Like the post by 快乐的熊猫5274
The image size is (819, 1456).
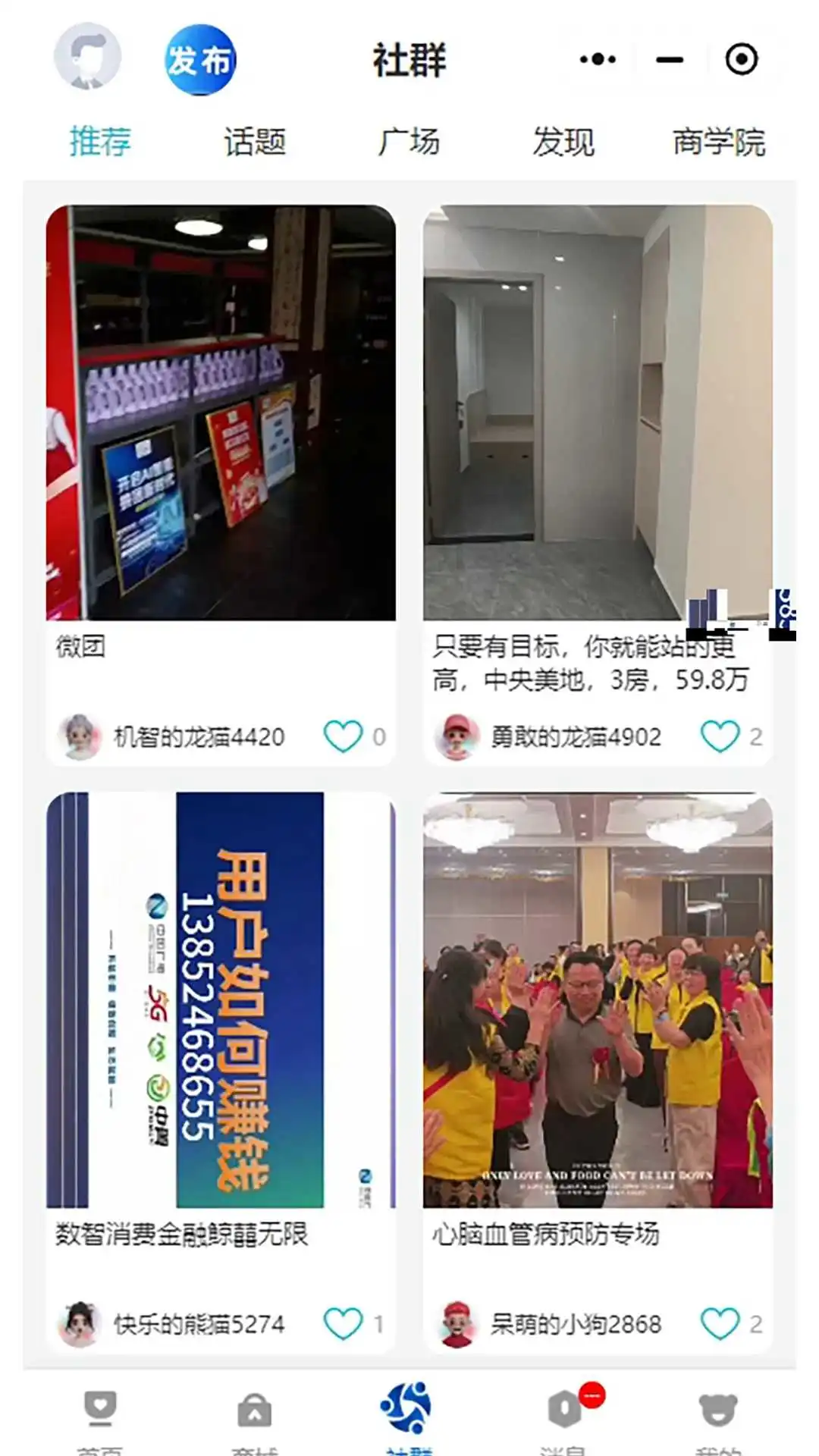pyautogui.click(x=343, y=1324)
